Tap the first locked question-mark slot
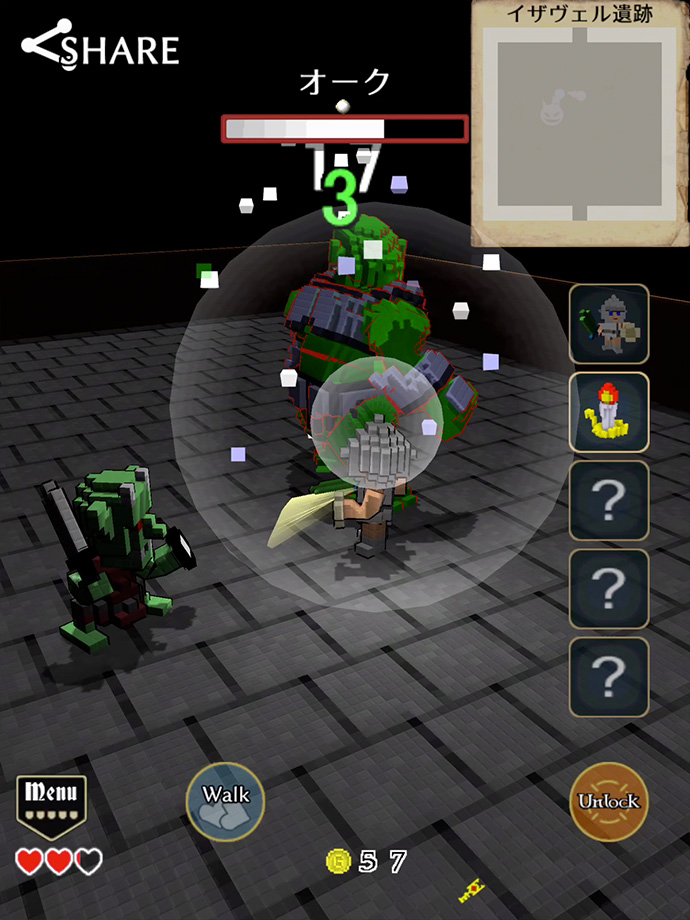690x920 pixels. coord(609,500)
